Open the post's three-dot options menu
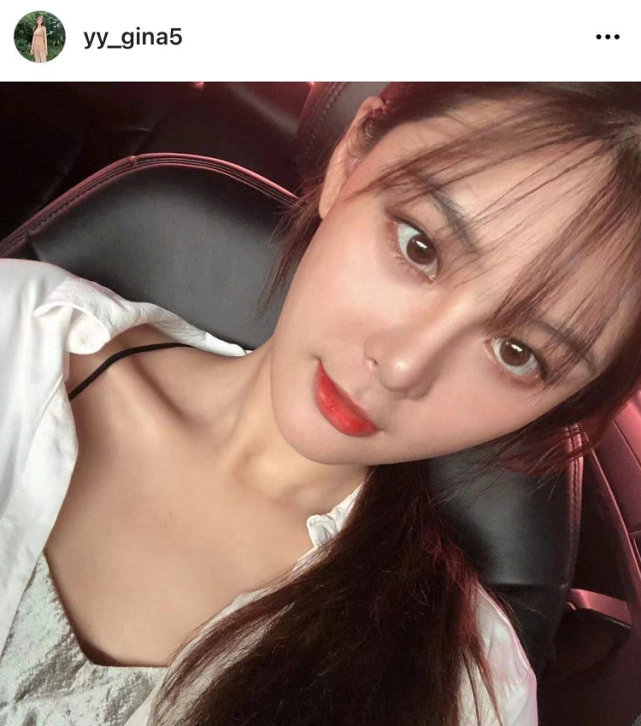This screenshot has height=726, width=641. (607, 37)
